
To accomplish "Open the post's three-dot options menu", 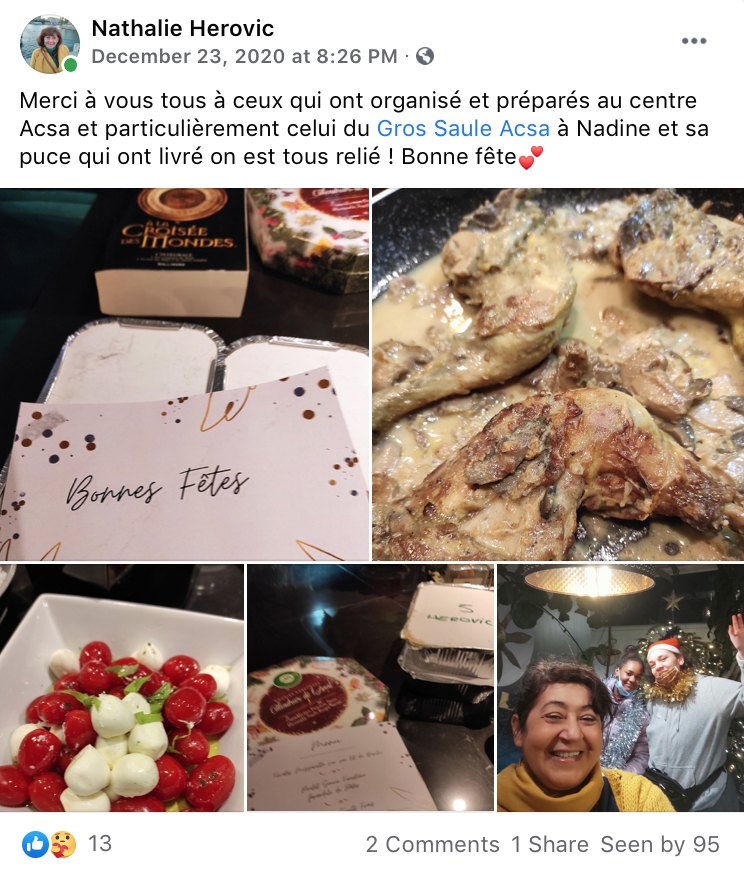I will [694, 41].
